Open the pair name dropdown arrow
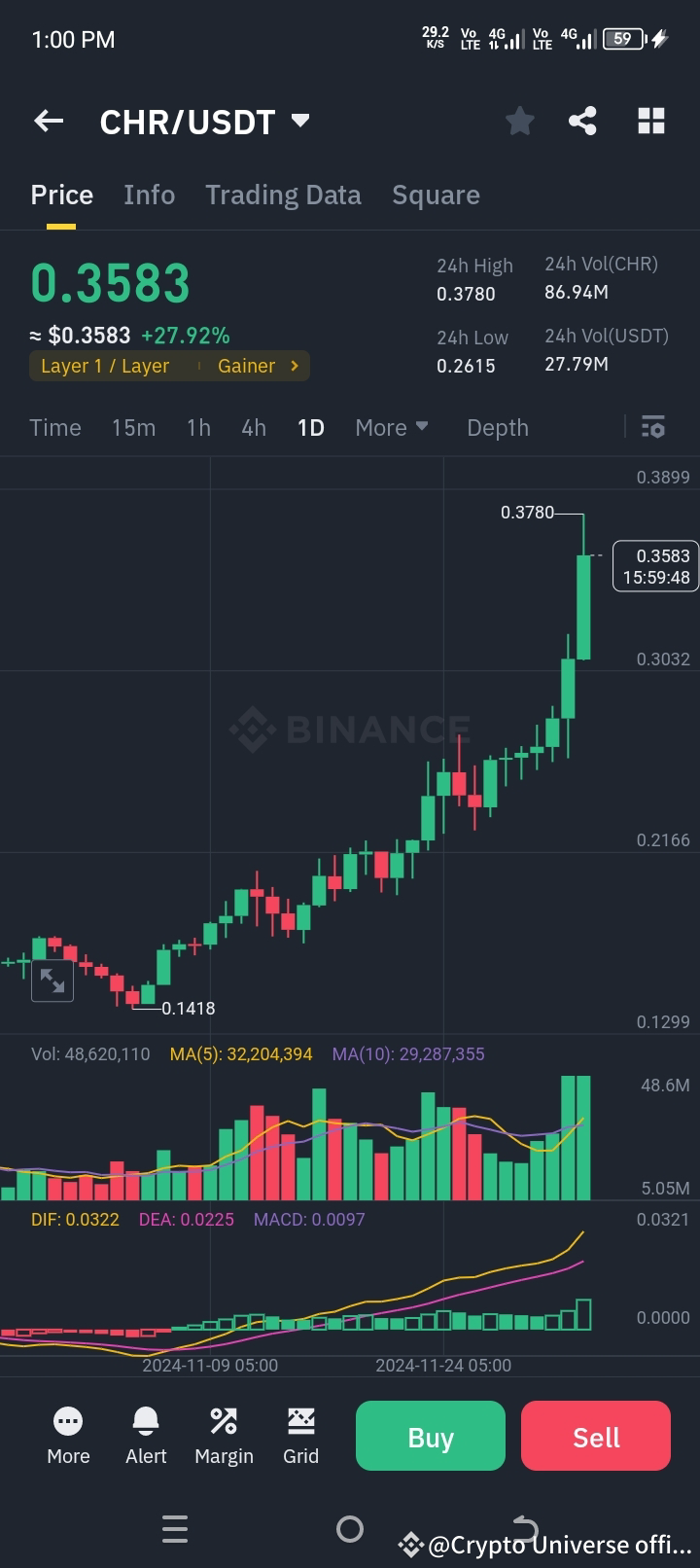 299,121
